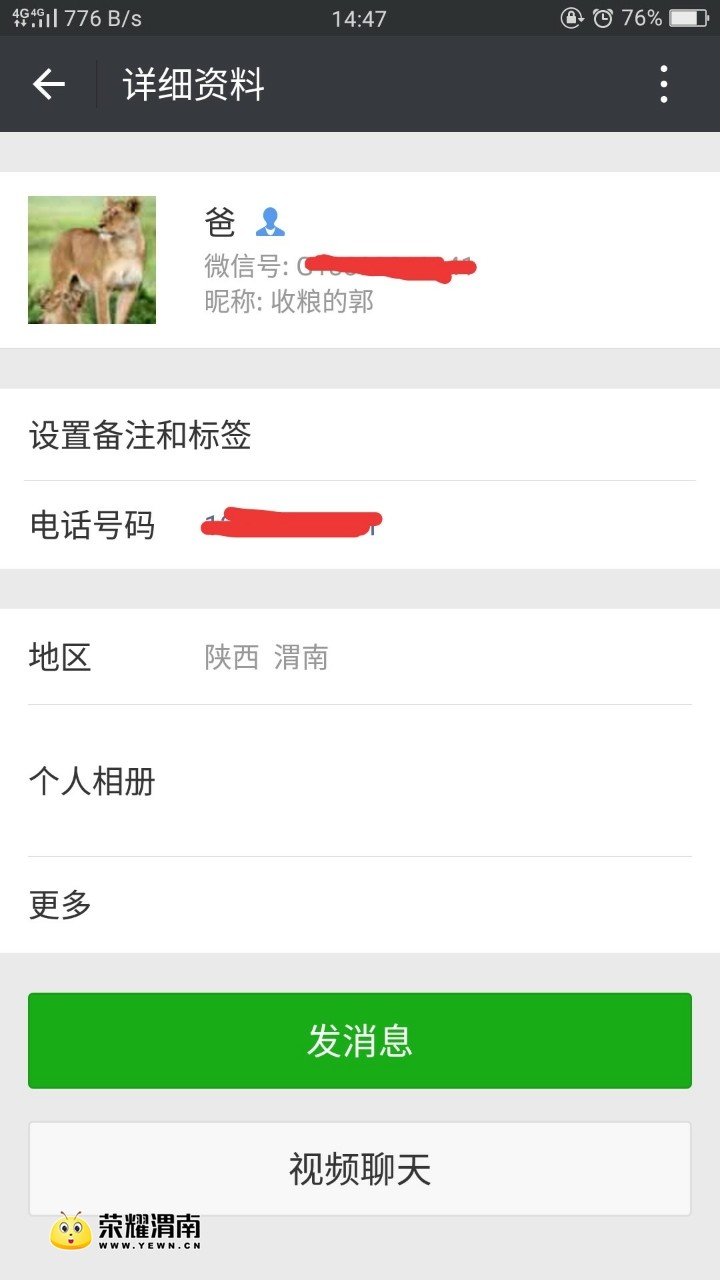720x1280 pixels.
Task: Go back using the arrow icon
Action: (48, 84)
